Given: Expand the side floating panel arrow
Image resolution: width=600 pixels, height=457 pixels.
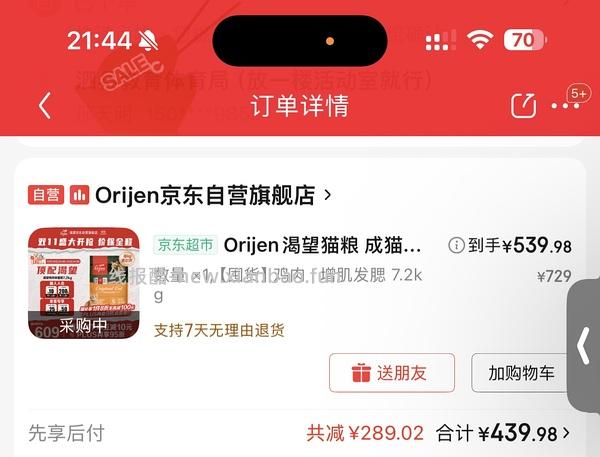Looking at the screenshot, I should (x=584, y=346).
